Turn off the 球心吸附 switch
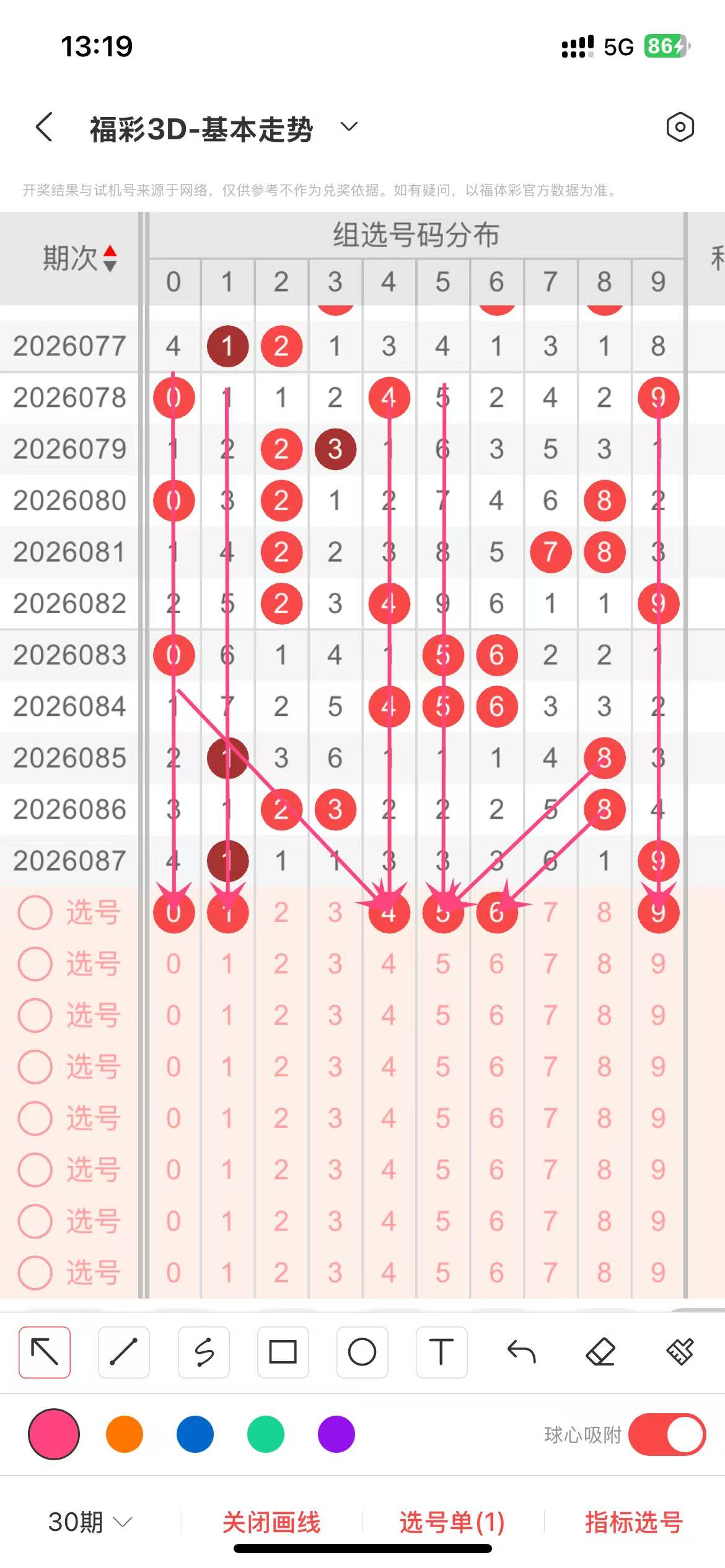725x1568 pixels. [667, 1434]
